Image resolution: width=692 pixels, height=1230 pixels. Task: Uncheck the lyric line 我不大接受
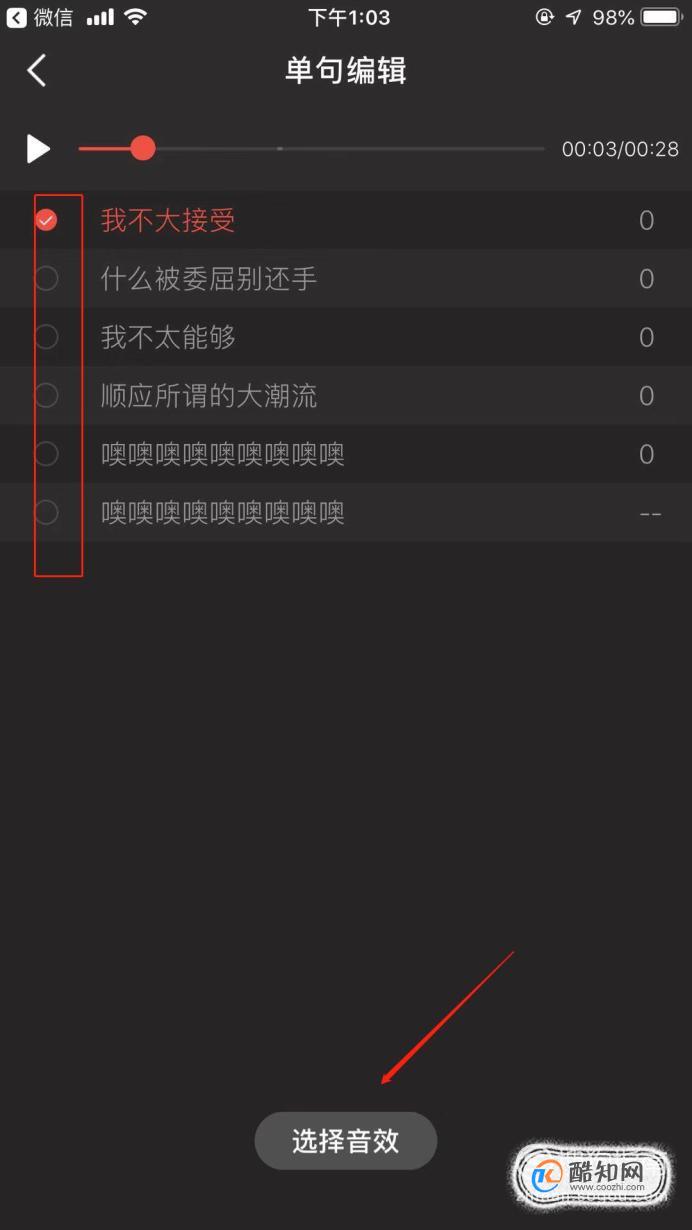coord(46,220)
